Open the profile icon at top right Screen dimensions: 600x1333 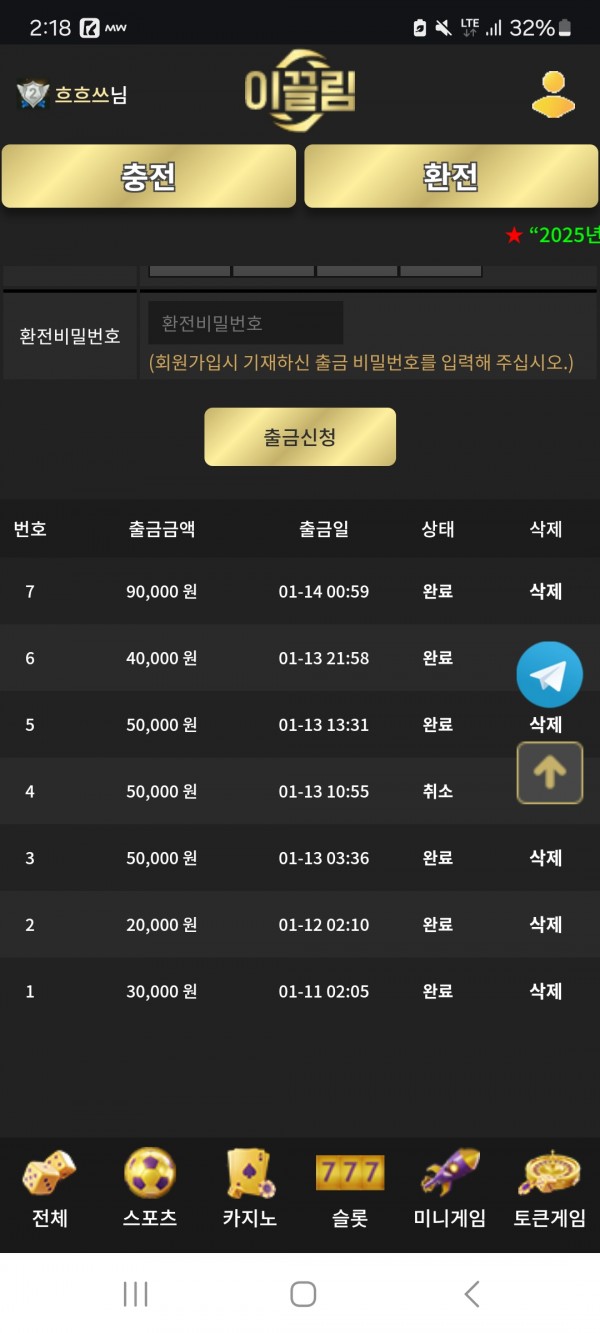553,95
